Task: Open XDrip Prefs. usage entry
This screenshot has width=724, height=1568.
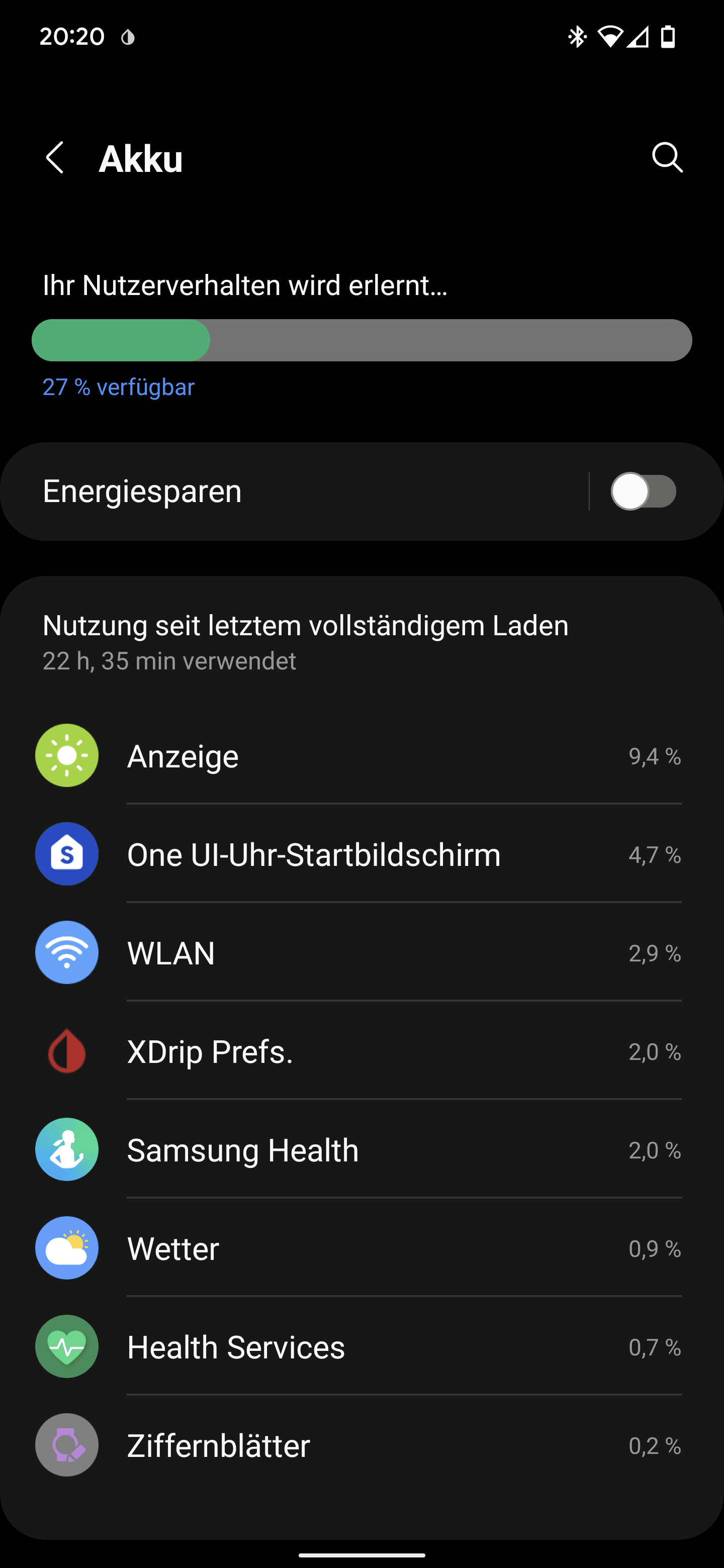Action: pyautogui.click(x=361, y=1052)
